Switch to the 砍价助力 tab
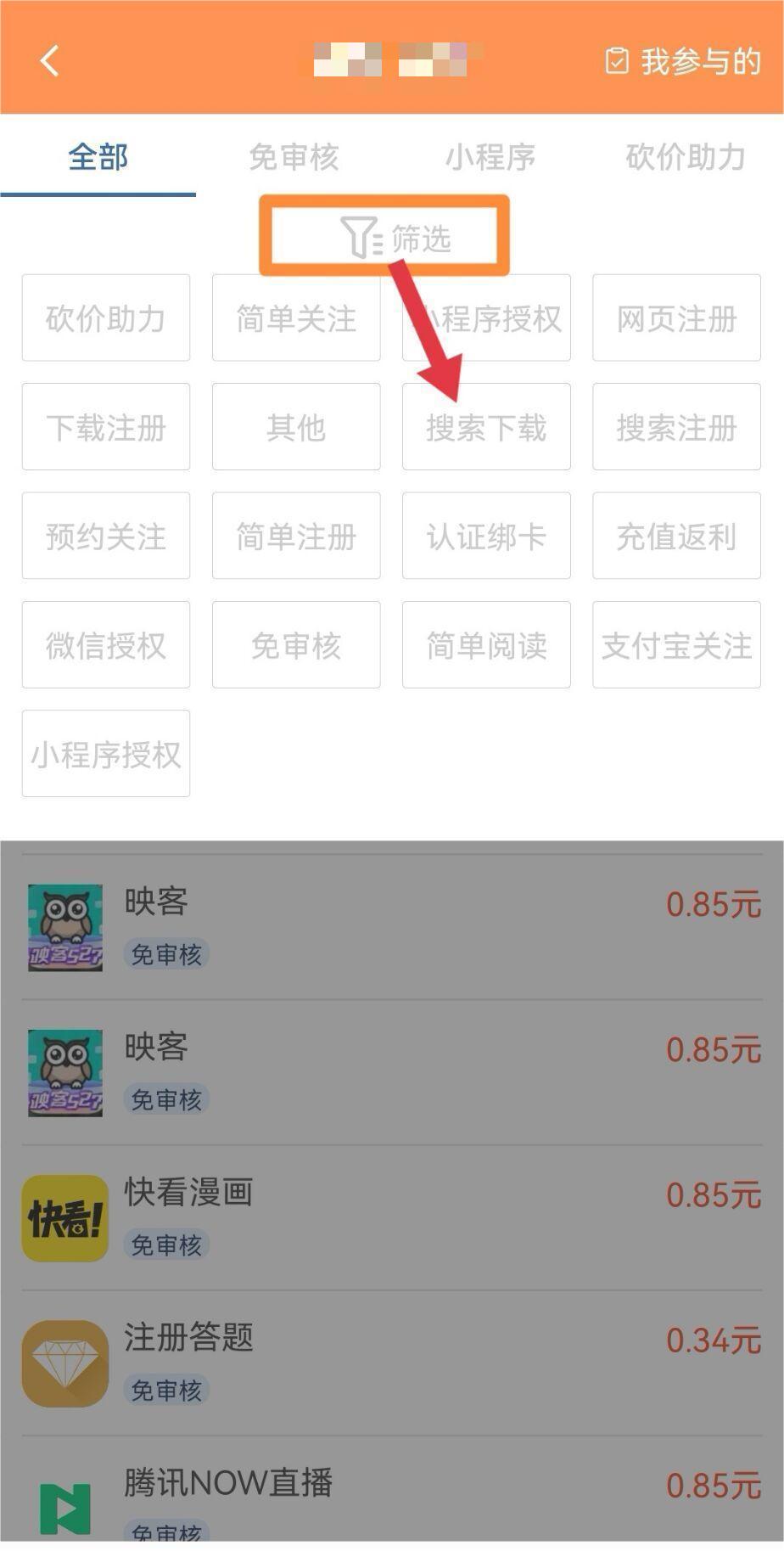This screenshot has height=1551, width=784. tap(684, 157)
